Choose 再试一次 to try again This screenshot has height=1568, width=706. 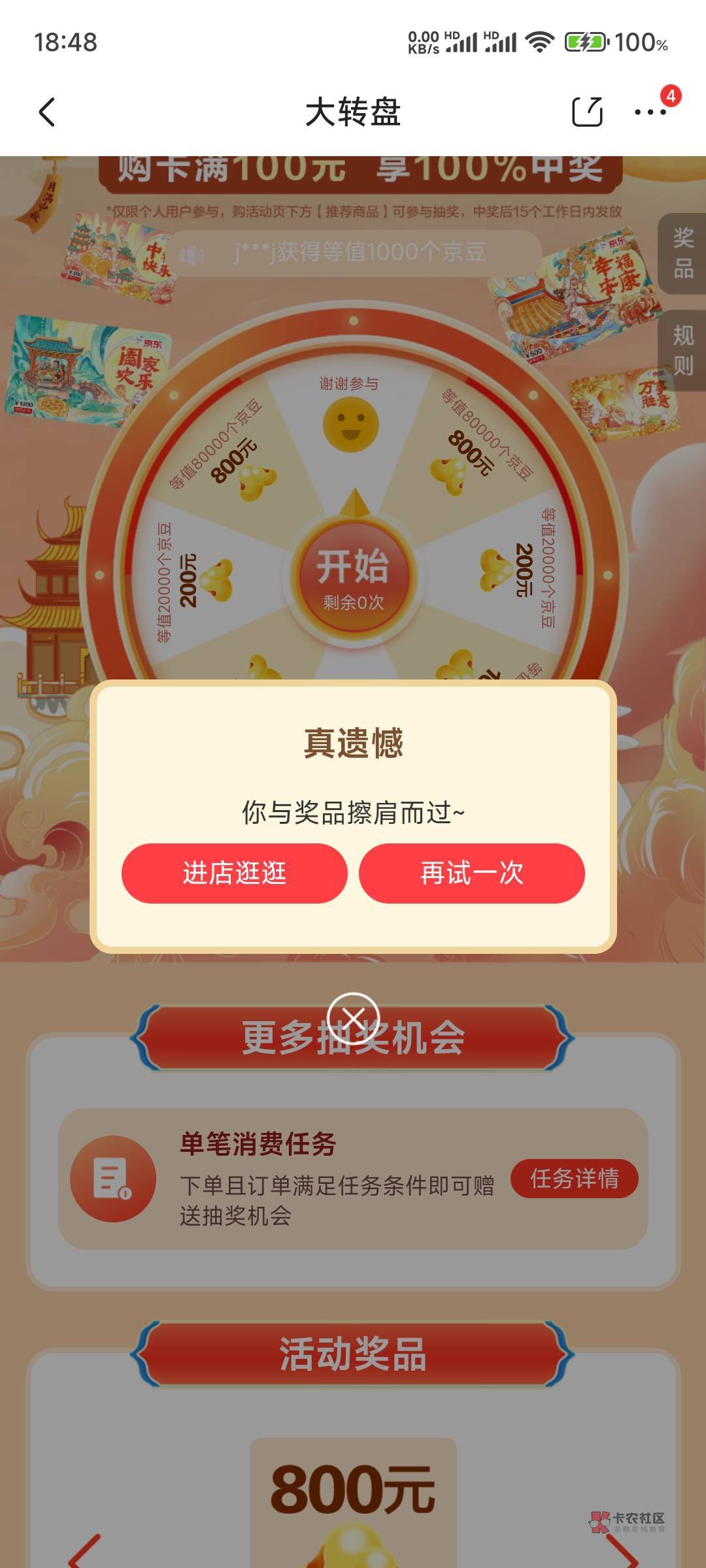click(471, 873)
